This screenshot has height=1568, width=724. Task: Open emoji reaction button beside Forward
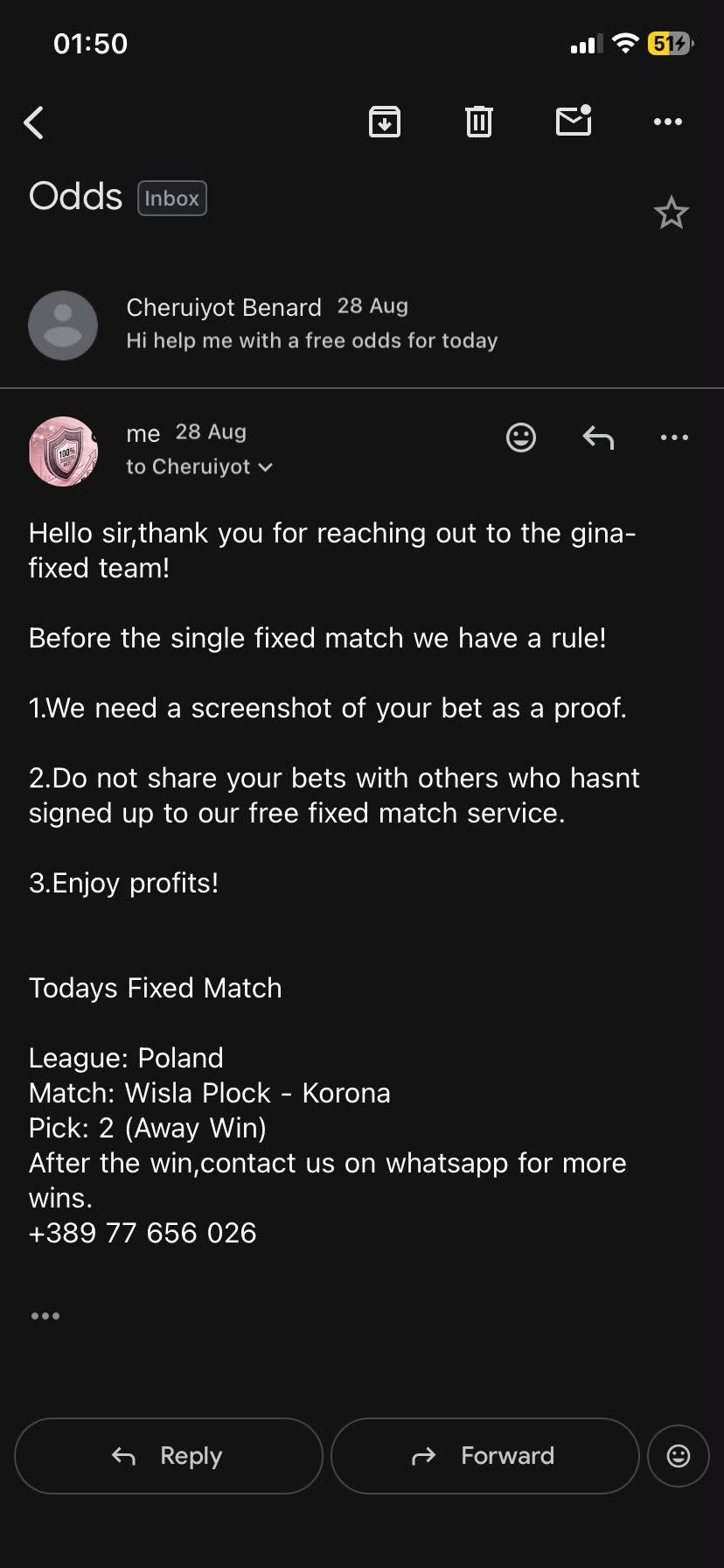[x=679, y=1456]
